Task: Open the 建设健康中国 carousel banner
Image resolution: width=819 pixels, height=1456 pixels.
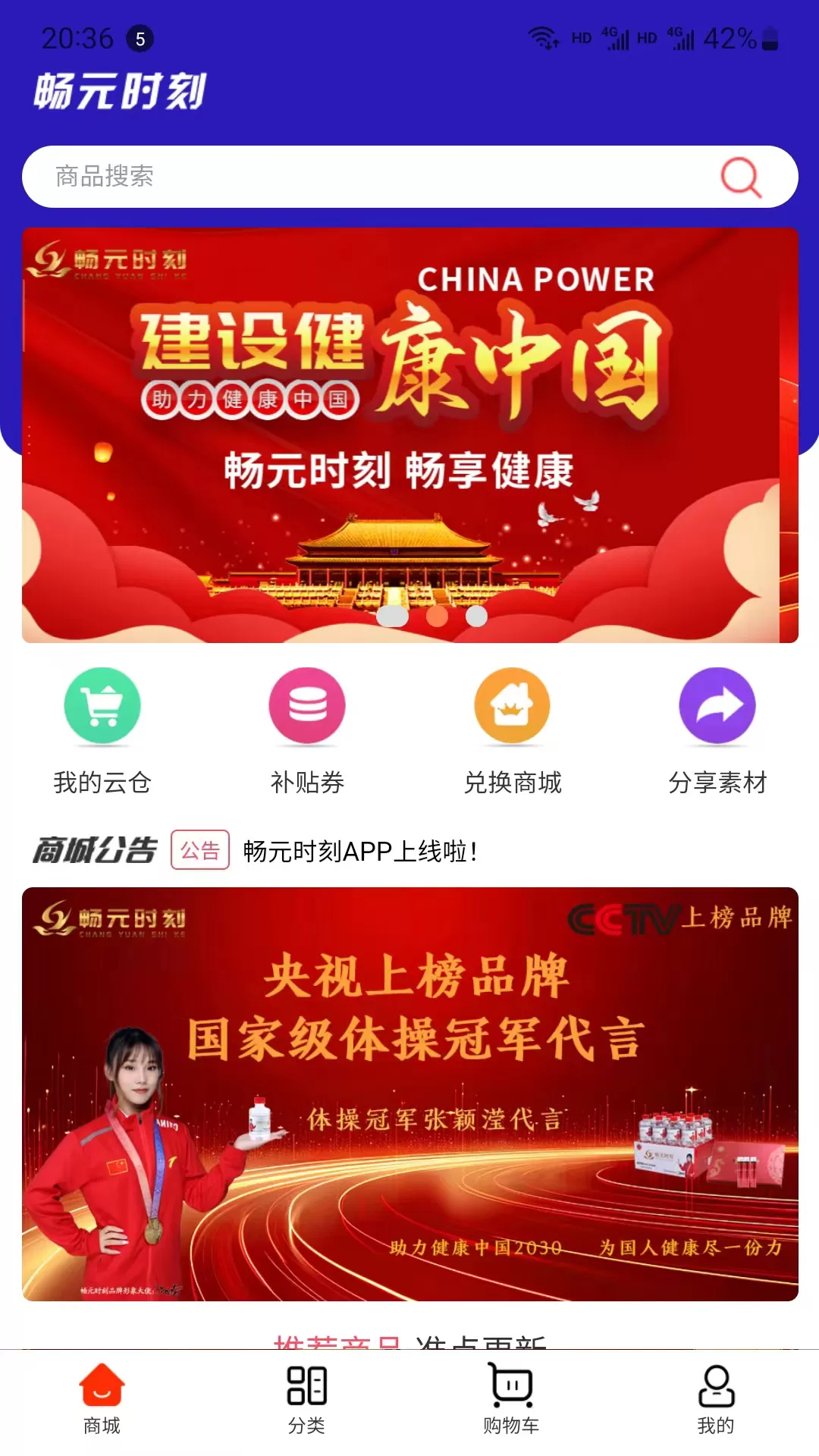Action: point(409,435)
